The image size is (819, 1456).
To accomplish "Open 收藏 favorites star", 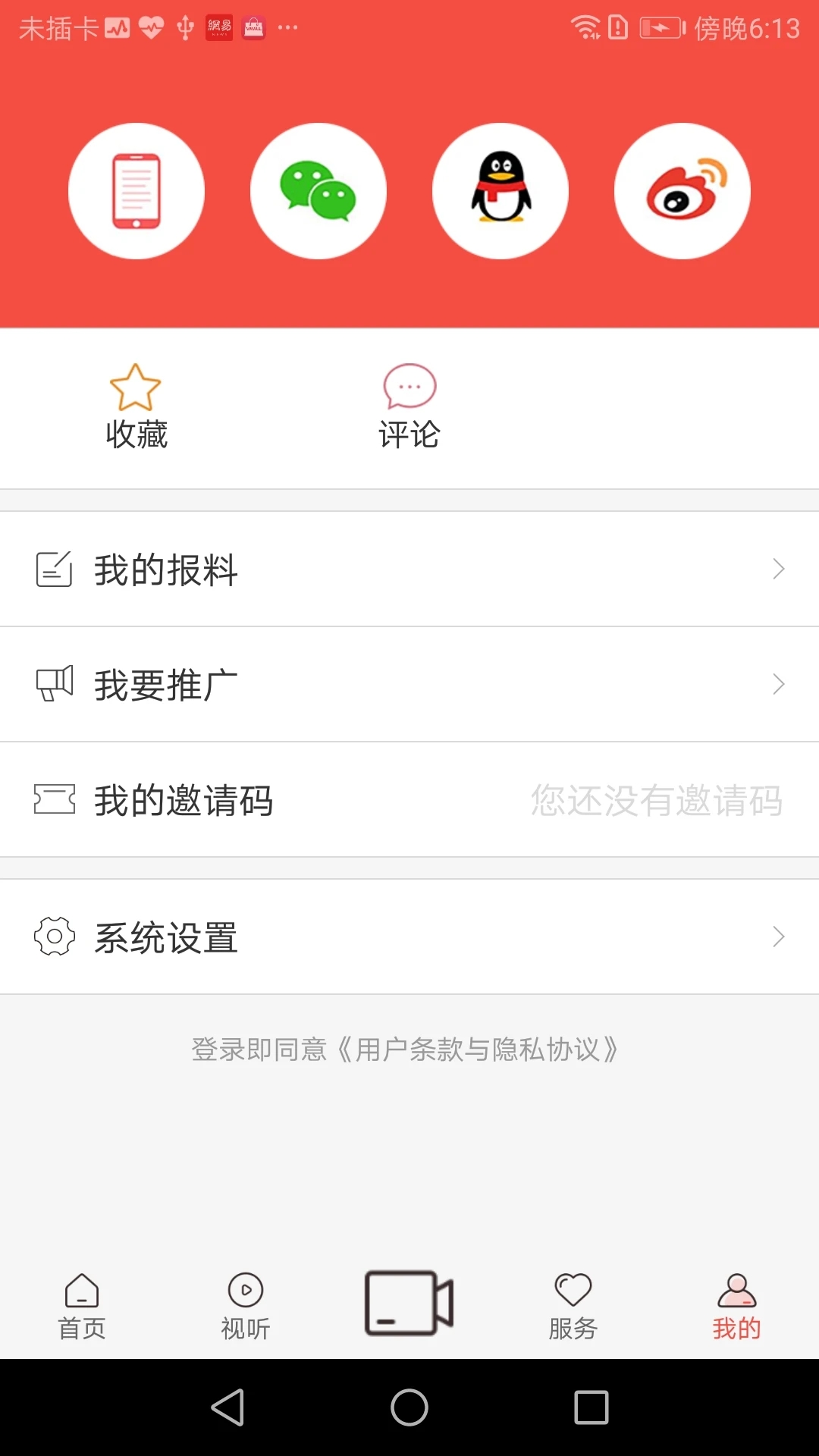I will (x=136, y=402).
